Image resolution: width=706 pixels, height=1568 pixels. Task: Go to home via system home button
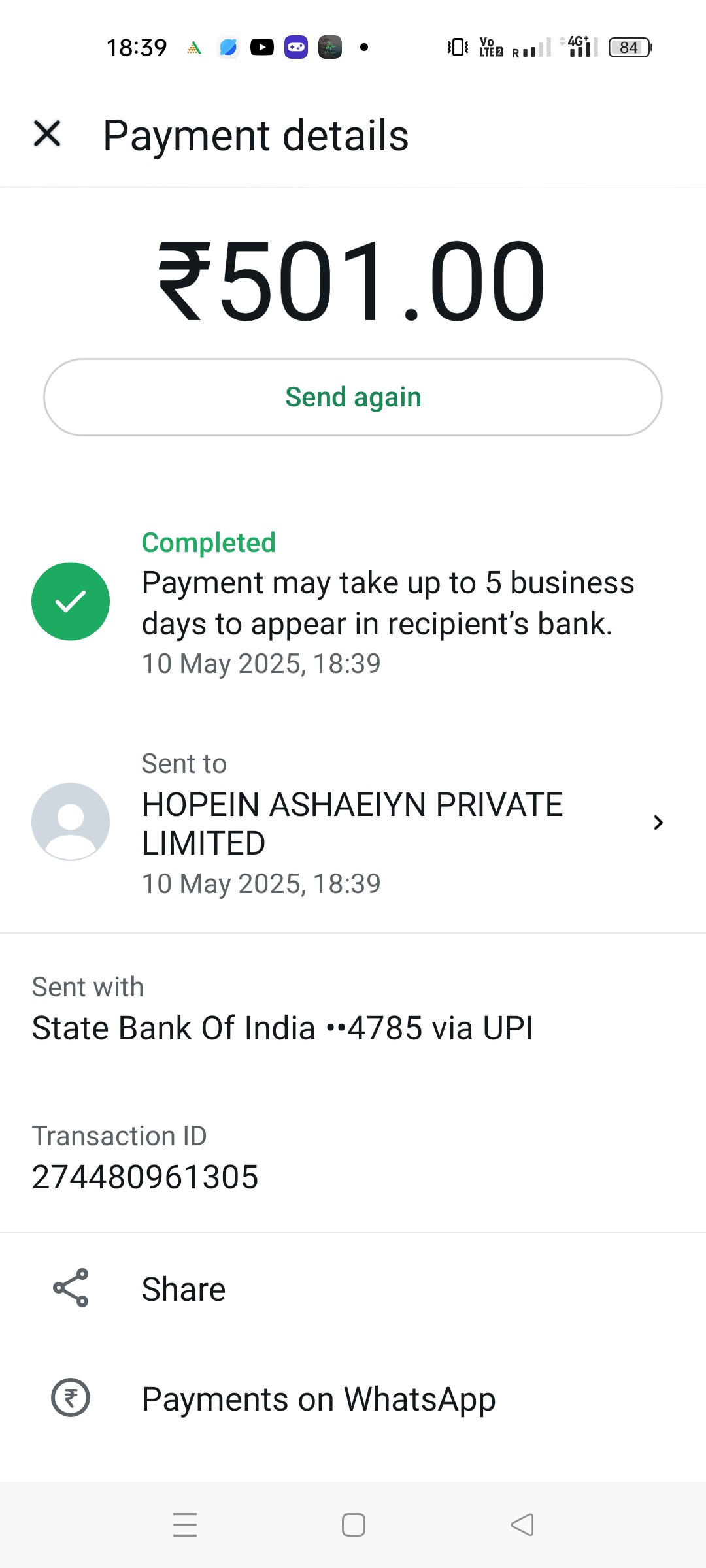pos(353,1525)
